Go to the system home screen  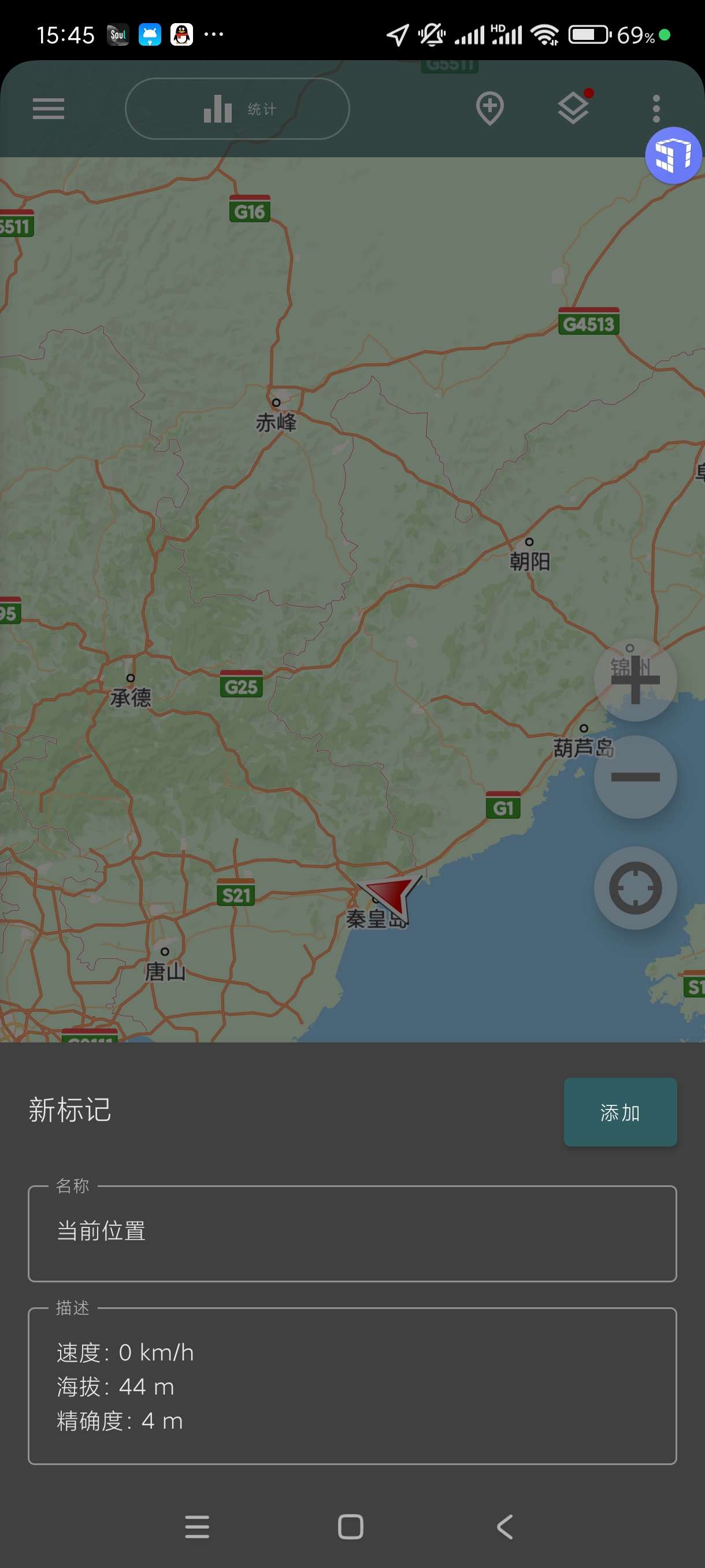pyautogui.click(x=350, y=1526)
